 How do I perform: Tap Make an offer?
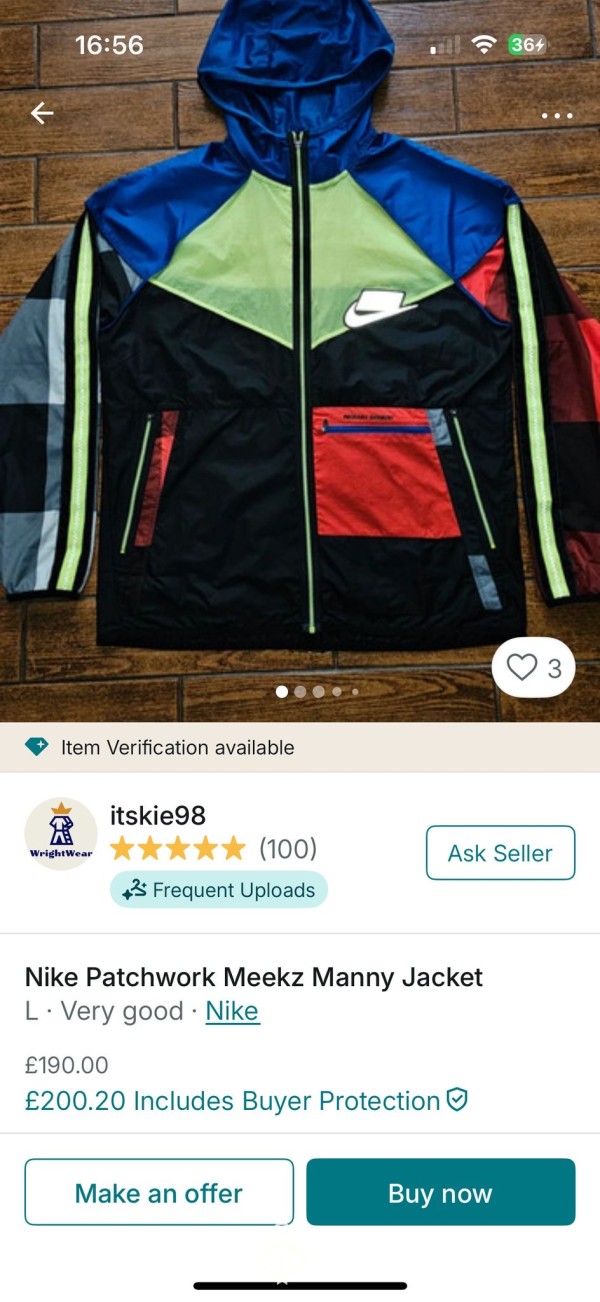pos(159,1192)
